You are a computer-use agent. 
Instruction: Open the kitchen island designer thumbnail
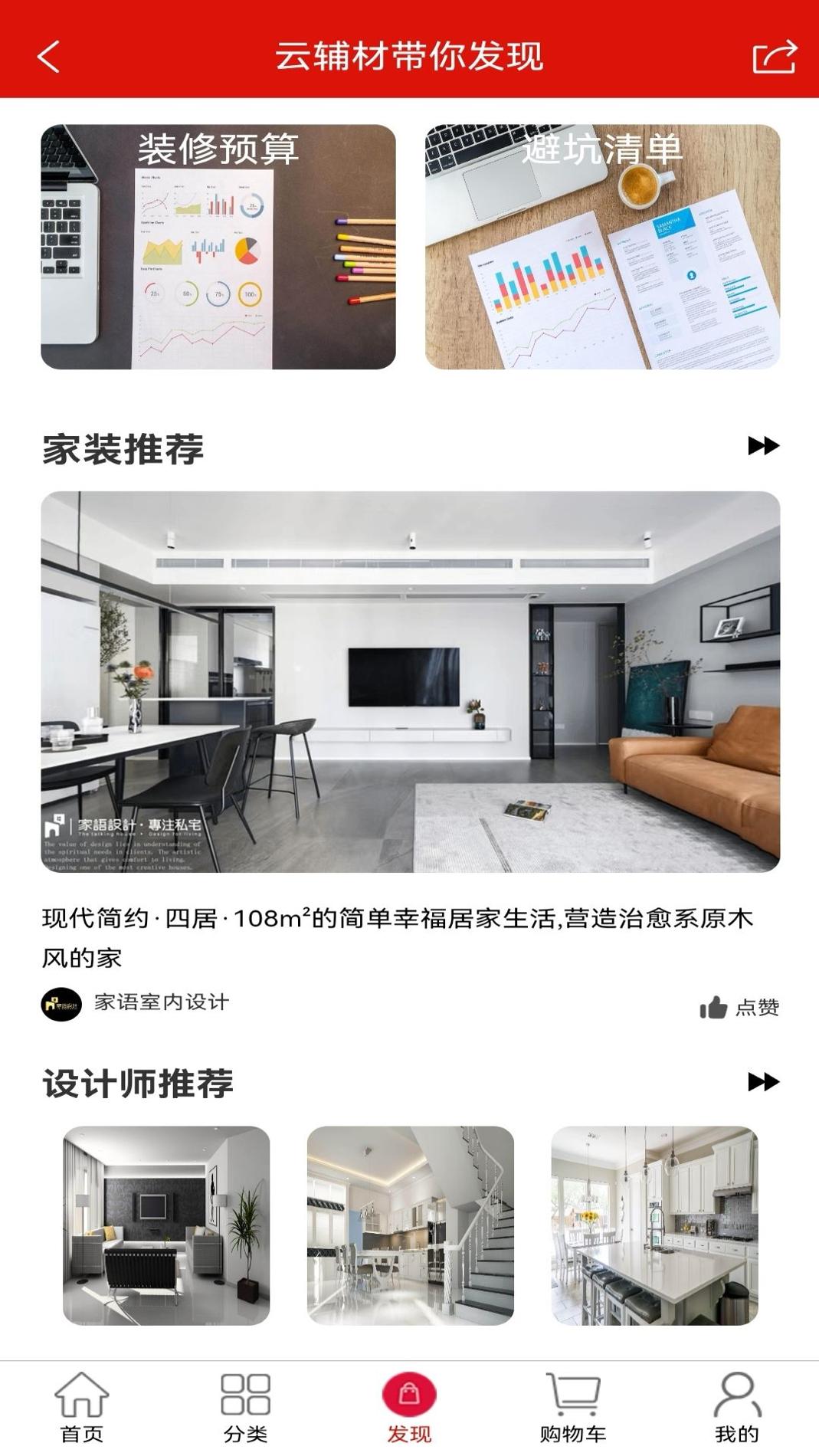click(x=654, y=1221)
